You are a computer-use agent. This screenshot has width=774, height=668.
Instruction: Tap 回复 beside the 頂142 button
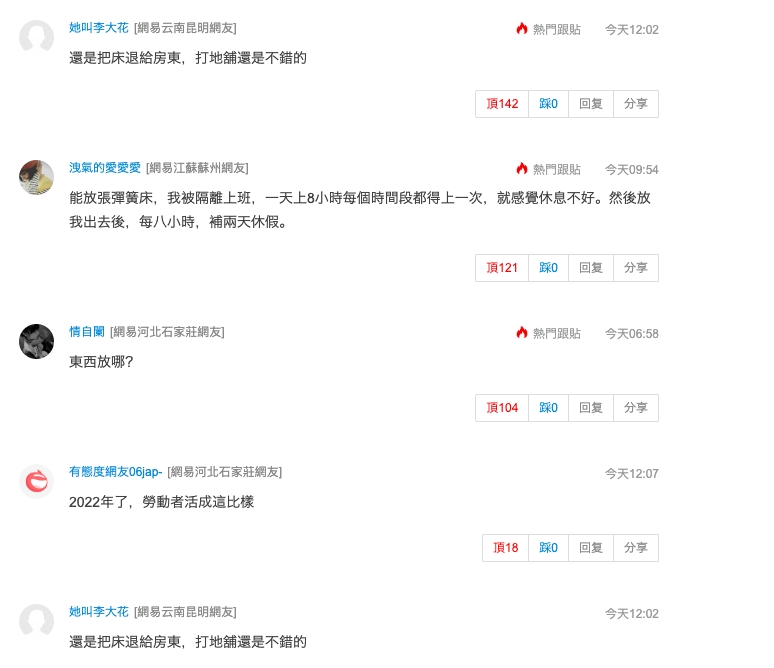(x=591, y=104)
